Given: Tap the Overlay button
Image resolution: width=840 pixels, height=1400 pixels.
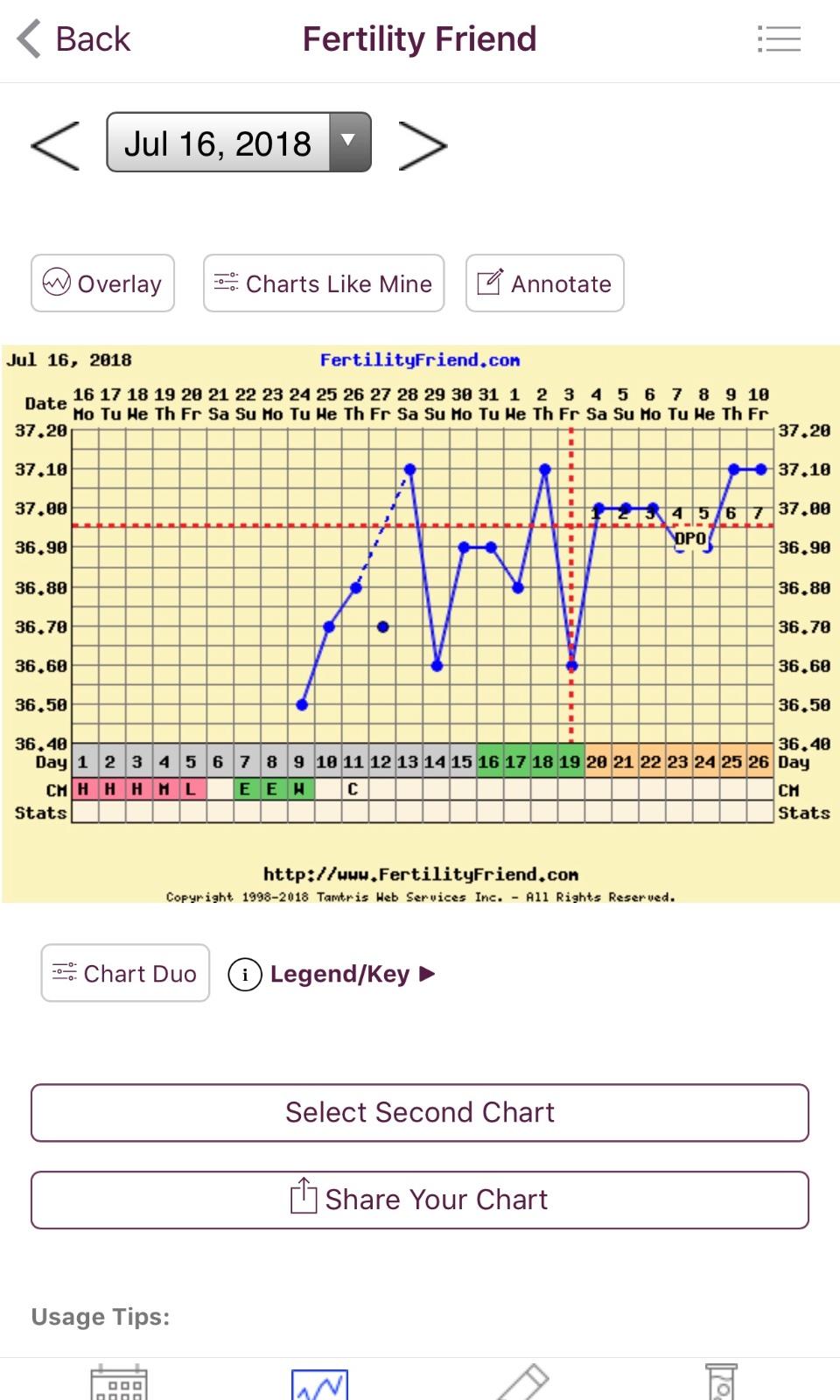Looking at the screenshot, I should click(102, 283).
